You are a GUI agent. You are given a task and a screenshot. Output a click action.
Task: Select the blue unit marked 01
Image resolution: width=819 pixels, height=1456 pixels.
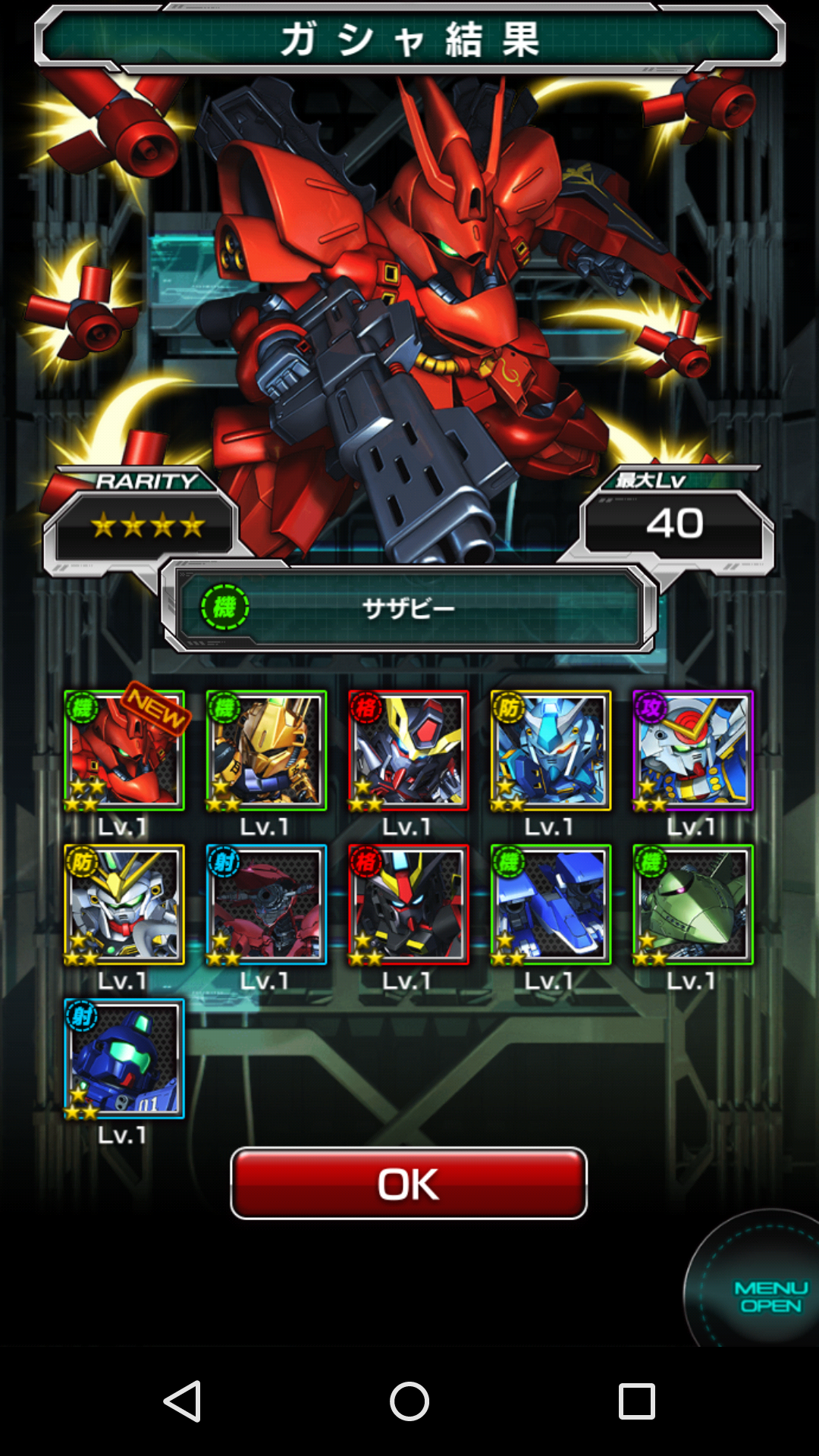tap(124, 1058)
